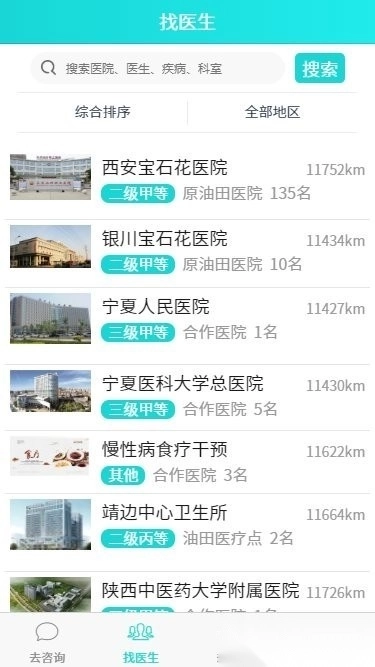Viewport: 375px width, 667px height.
Task: Open 靖边中心卫生所 entry
Action: [188, 532]
